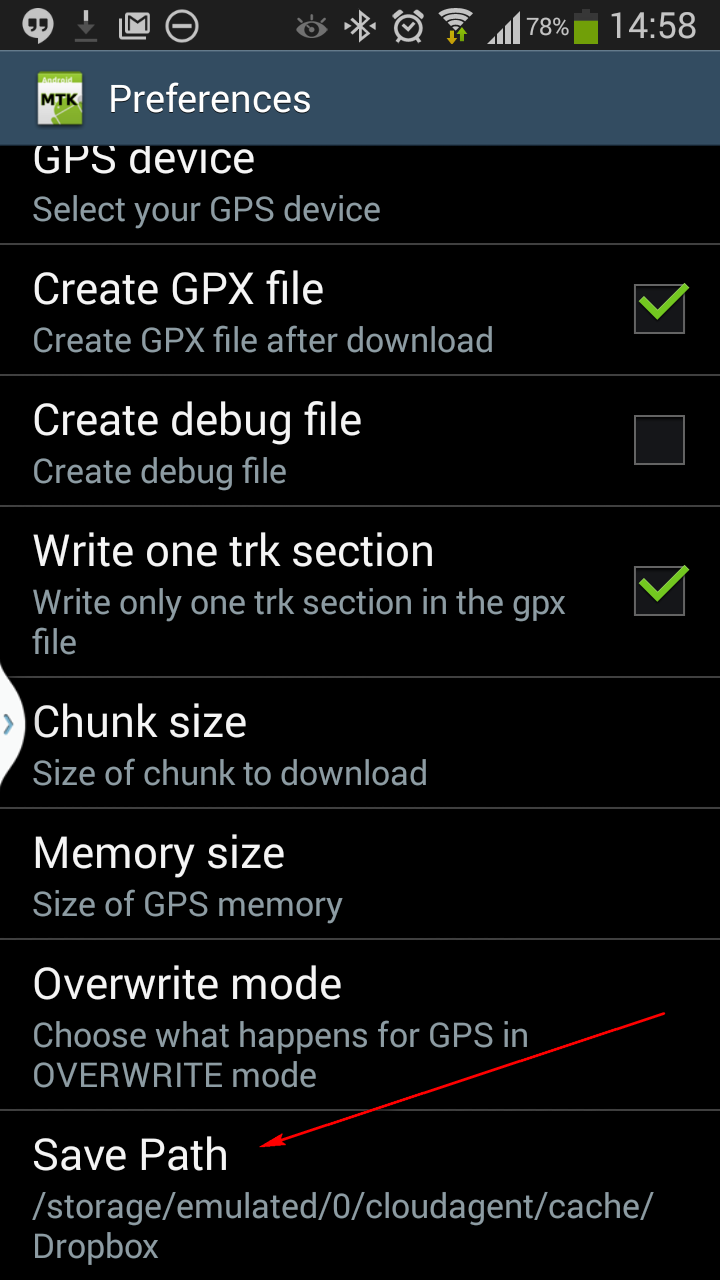Toggle the Write one trk section checkbox
Image resolution: width=720 pixels, height=1280 pixels.
[x=659, y=591]
